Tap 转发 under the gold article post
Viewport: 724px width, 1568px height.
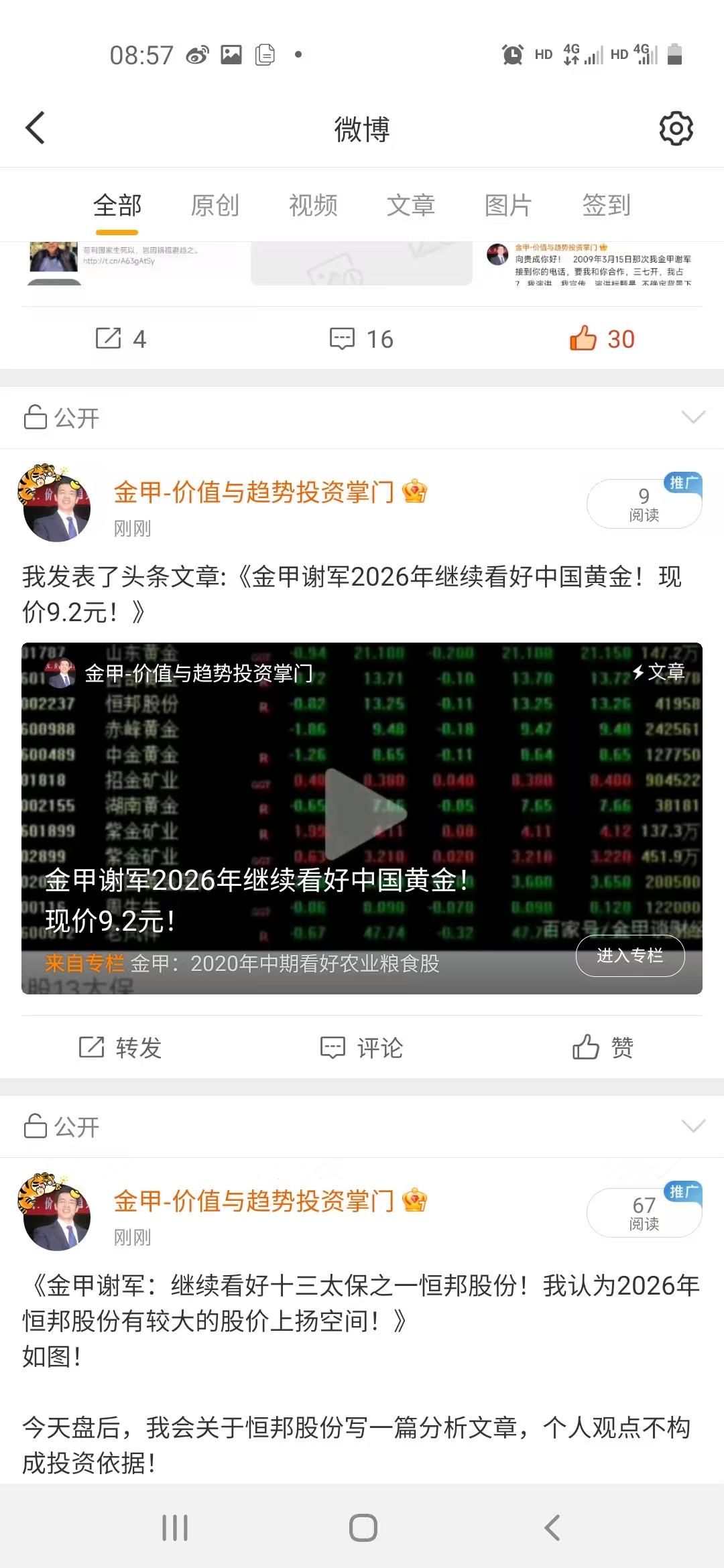point(121,1047)
